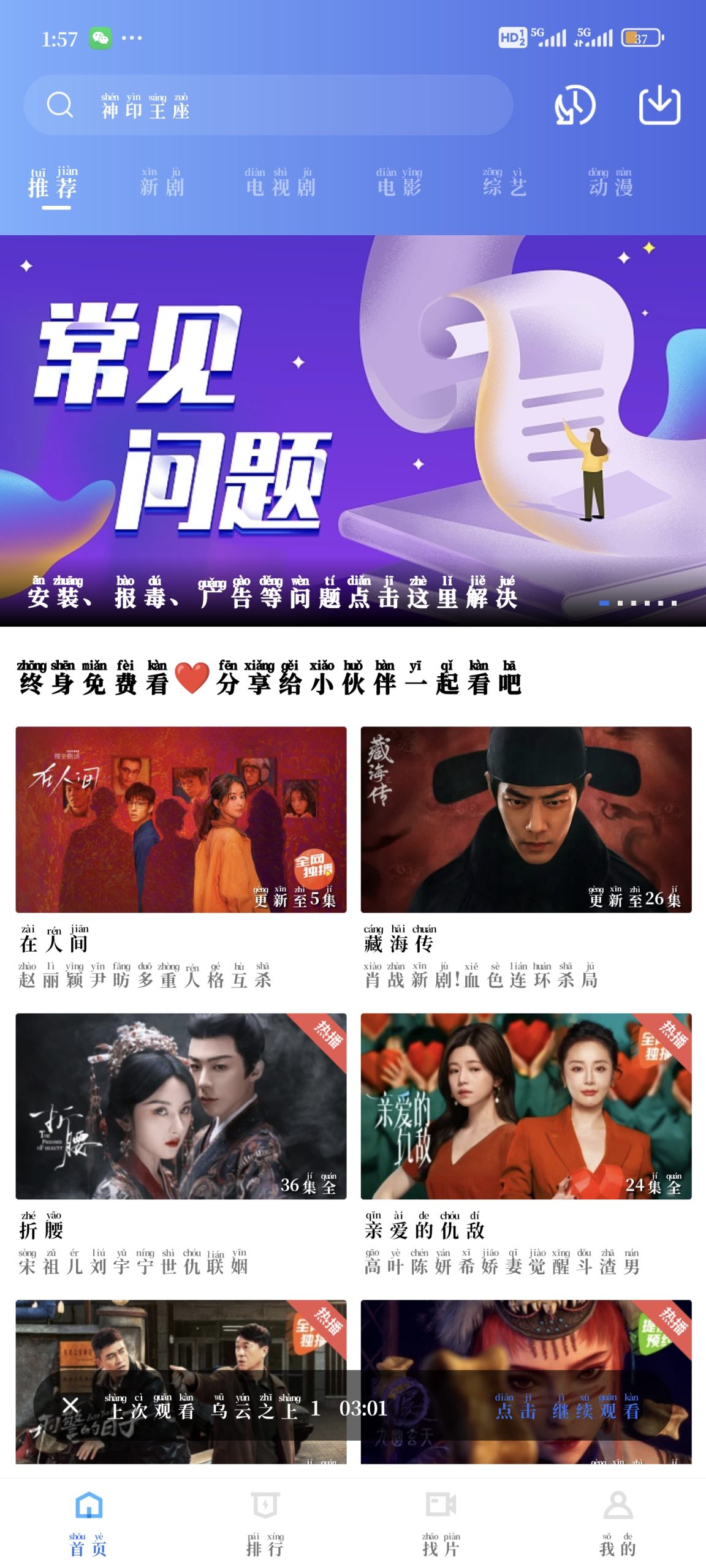Switch to the 动漫 tab

[x=610, y=184]
